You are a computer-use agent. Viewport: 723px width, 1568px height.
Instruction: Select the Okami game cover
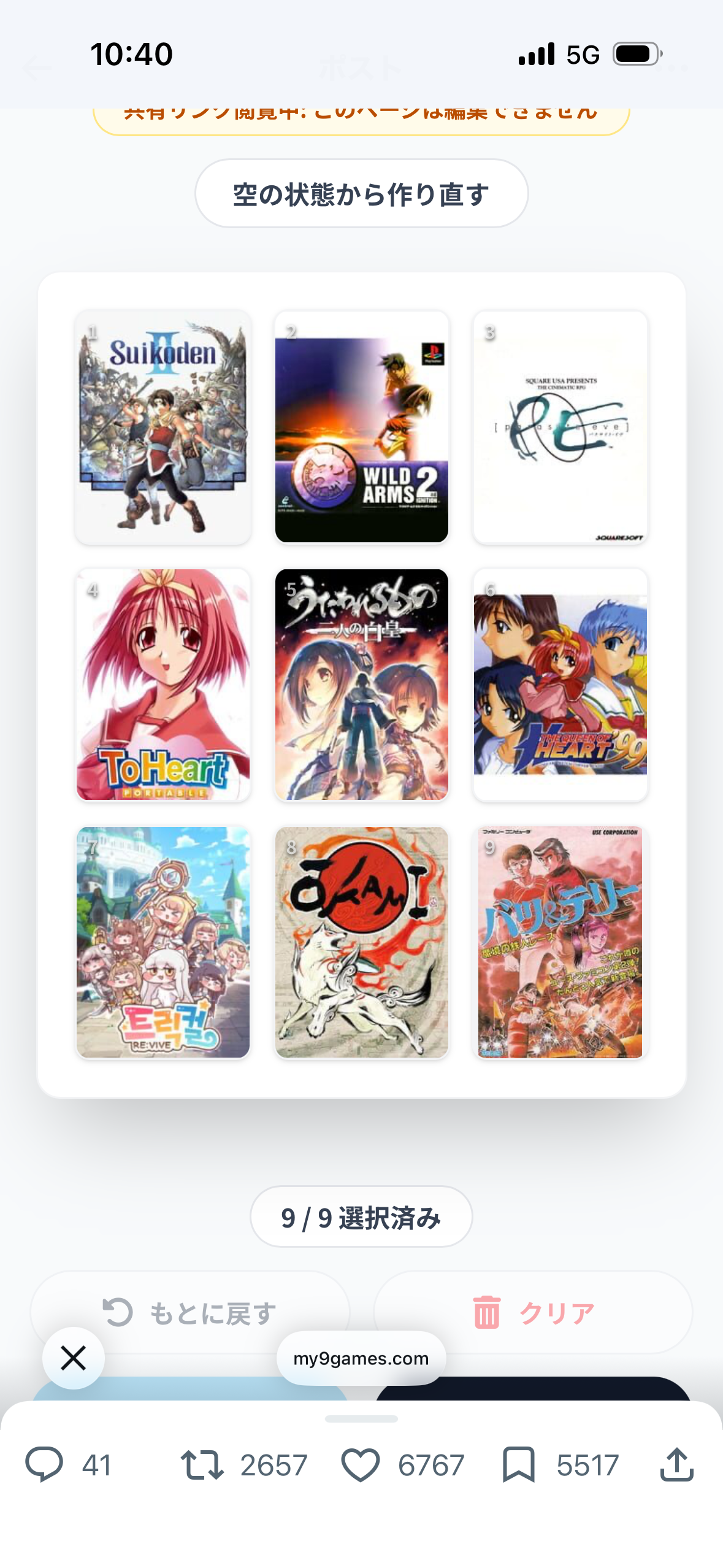pos(361,942)
